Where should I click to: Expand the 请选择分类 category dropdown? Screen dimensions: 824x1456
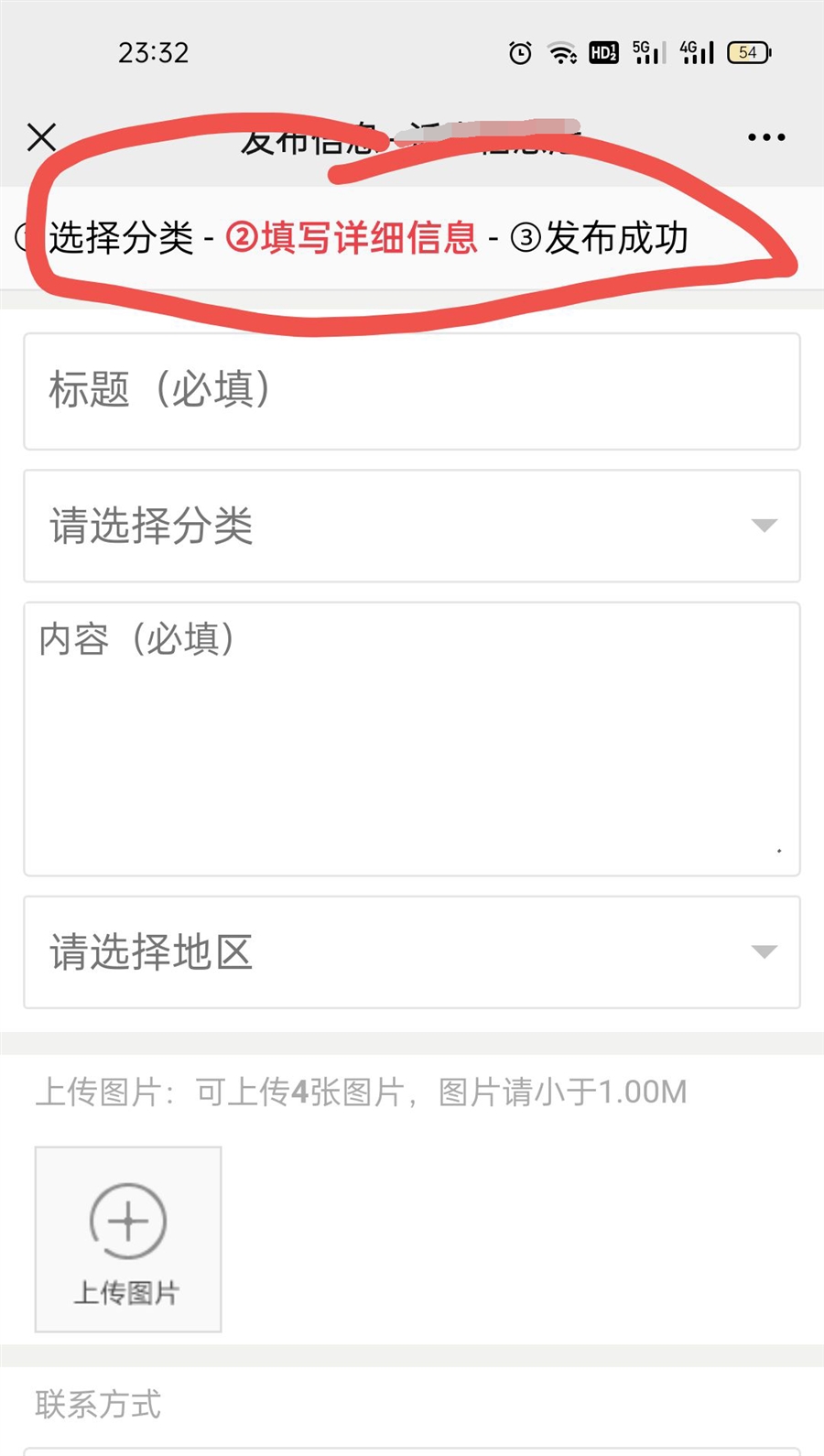coord(412,526)
